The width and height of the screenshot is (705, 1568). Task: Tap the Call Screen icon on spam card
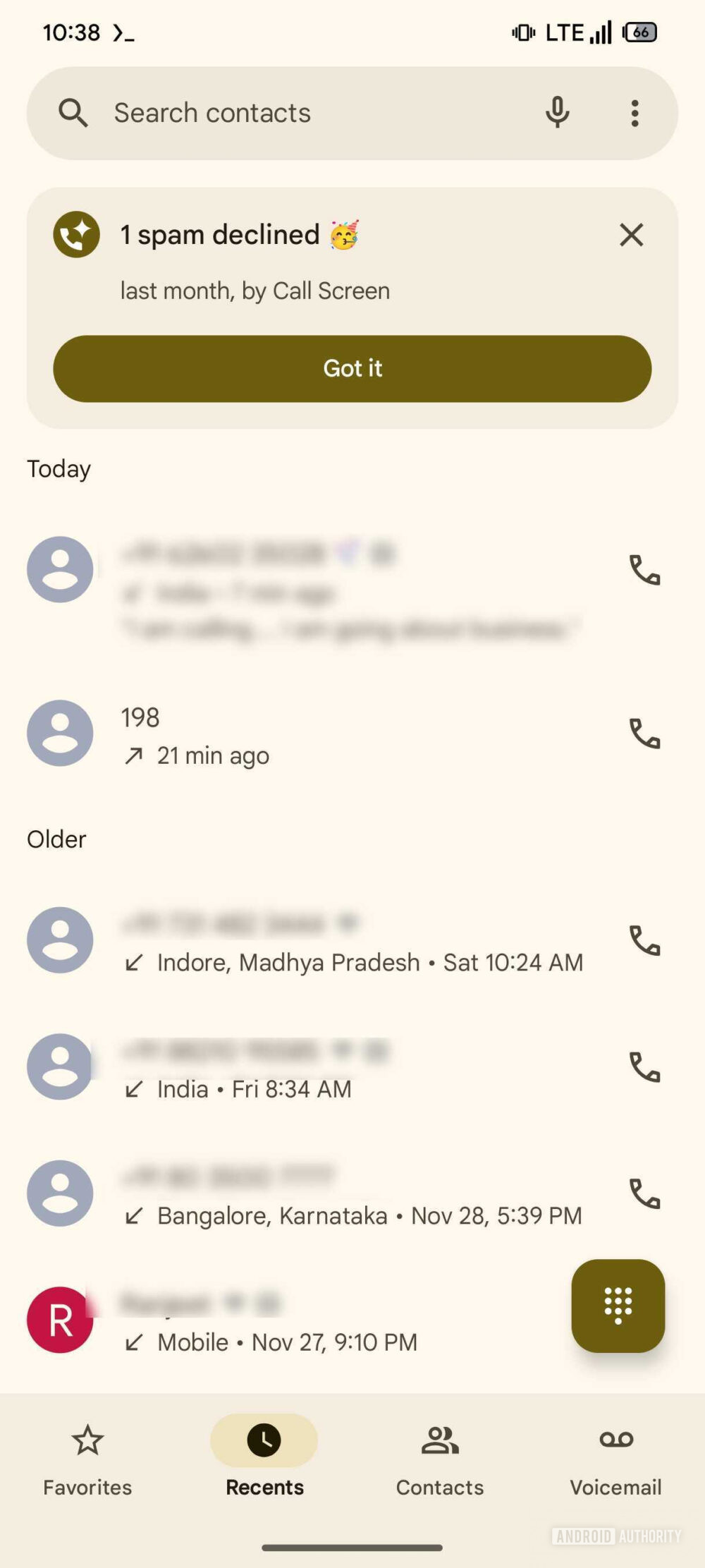(x=75, y=236)
